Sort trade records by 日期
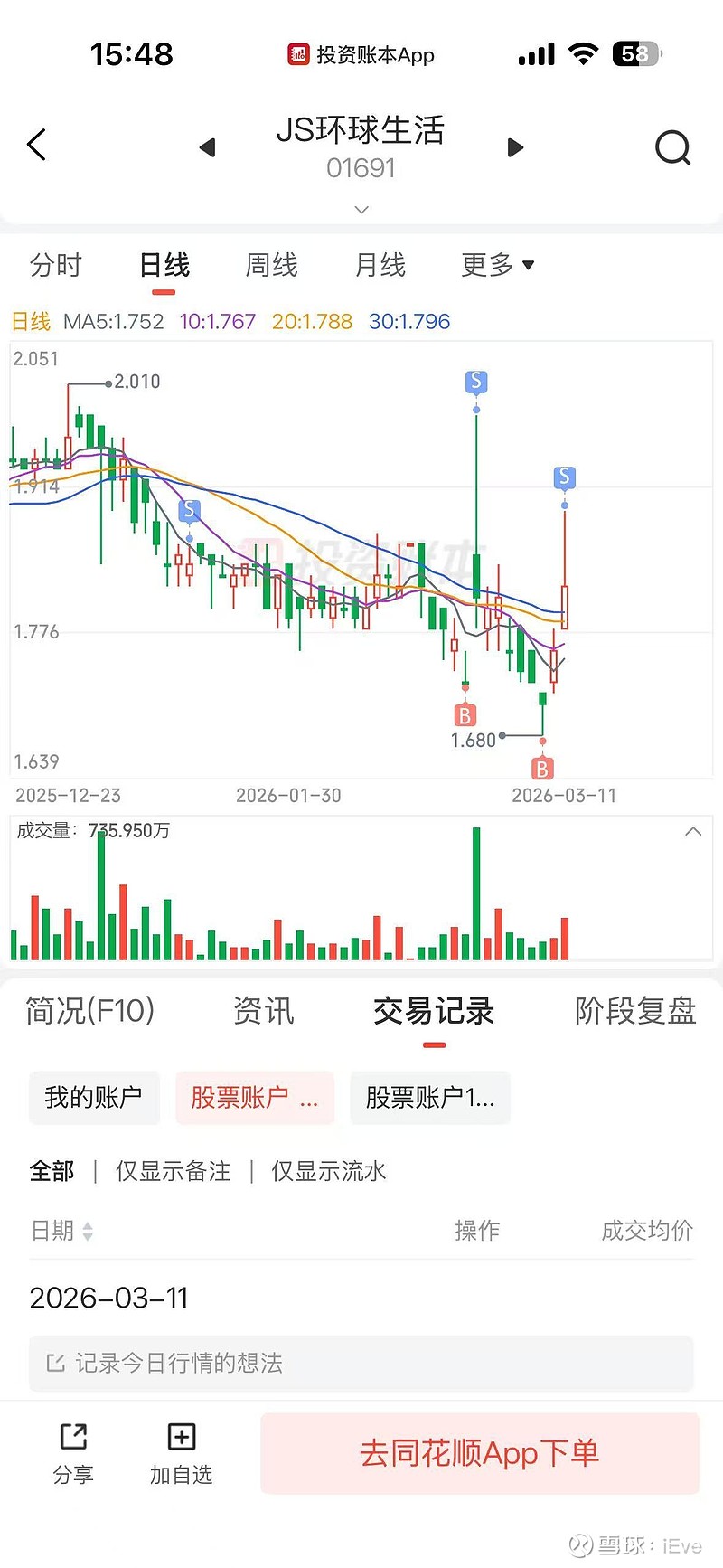 coord(61,1231)
